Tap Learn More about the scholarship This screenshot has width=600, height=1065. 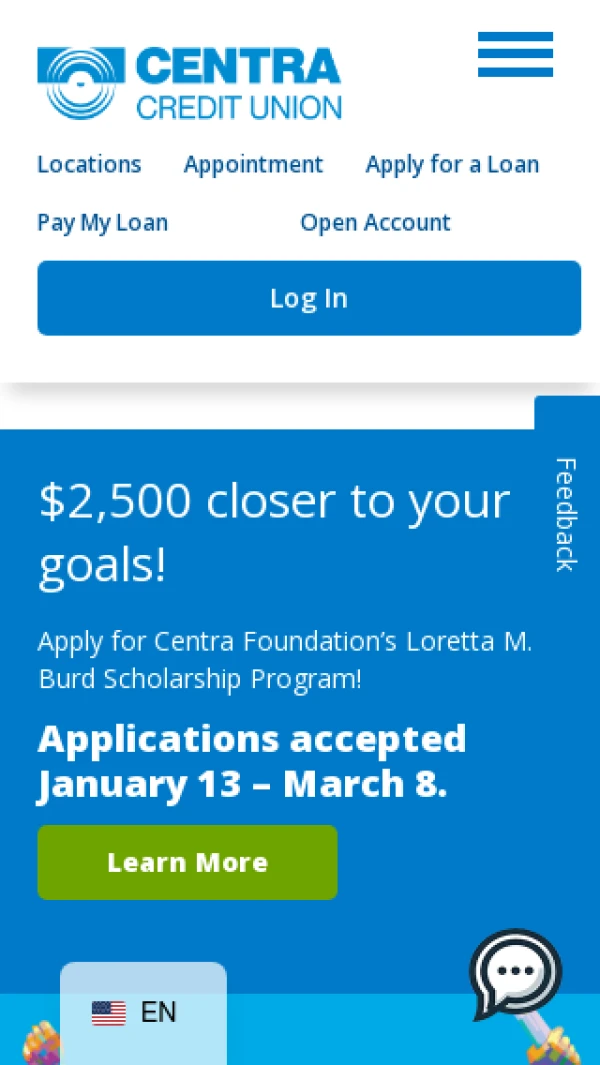tap(187, 862)
